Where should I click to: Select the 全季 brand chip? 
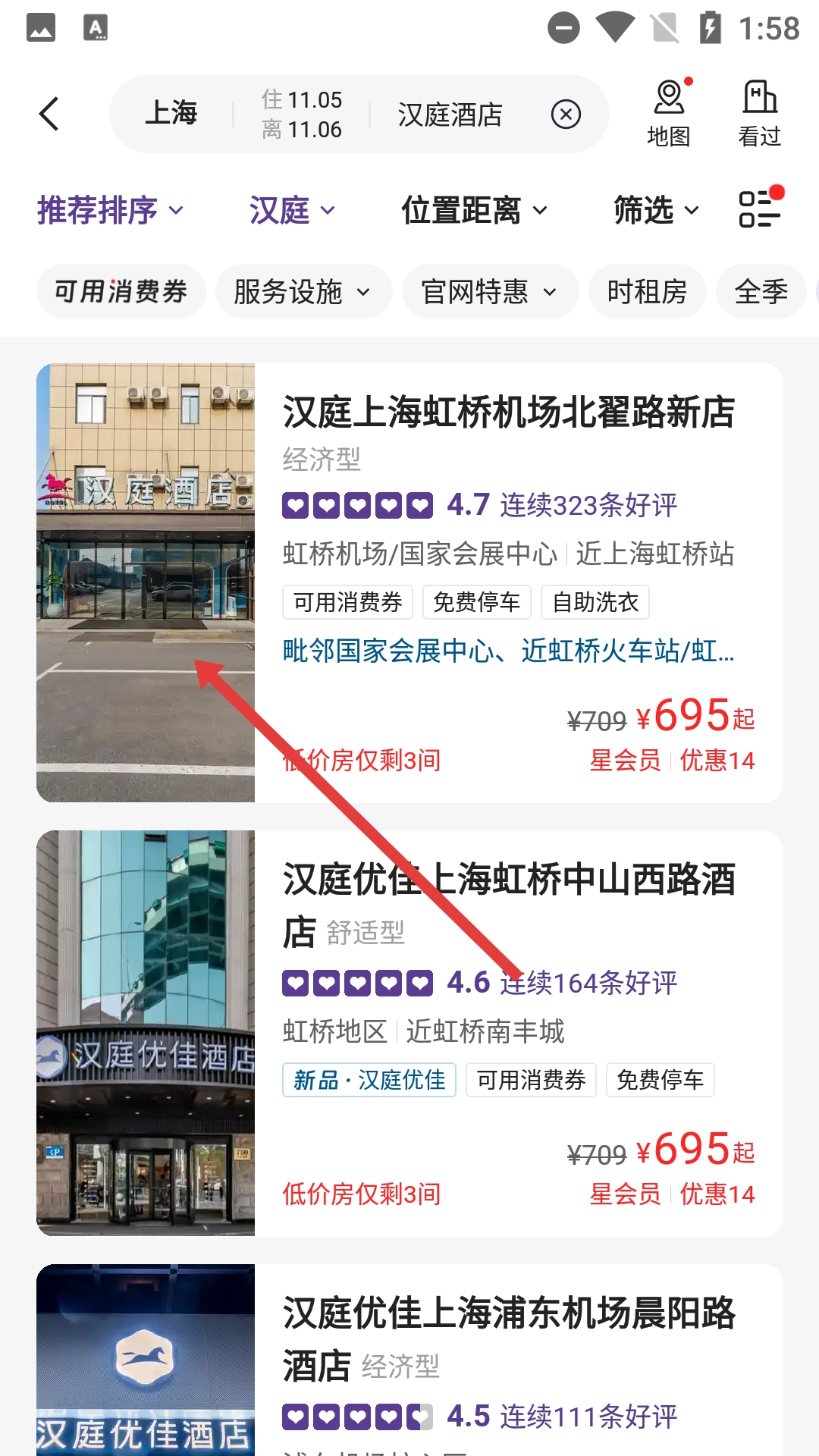[761, 291]
